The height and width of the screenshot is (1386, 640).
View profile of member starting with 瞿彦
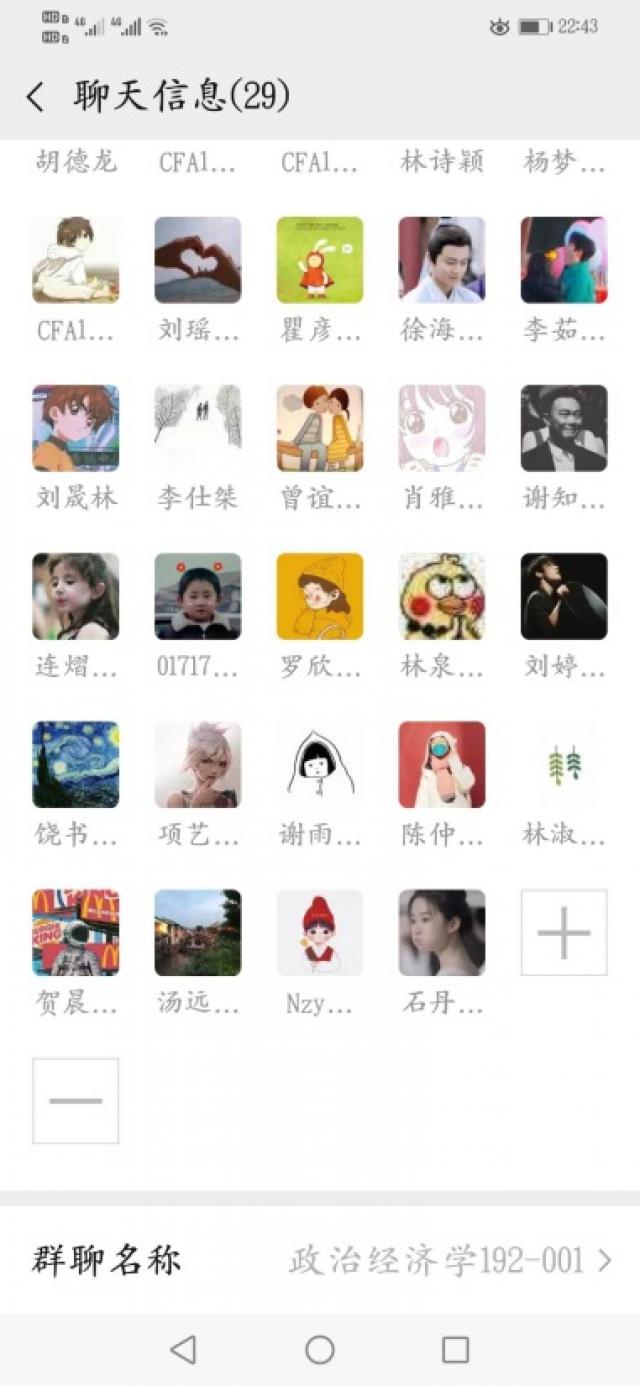(320, 260)
